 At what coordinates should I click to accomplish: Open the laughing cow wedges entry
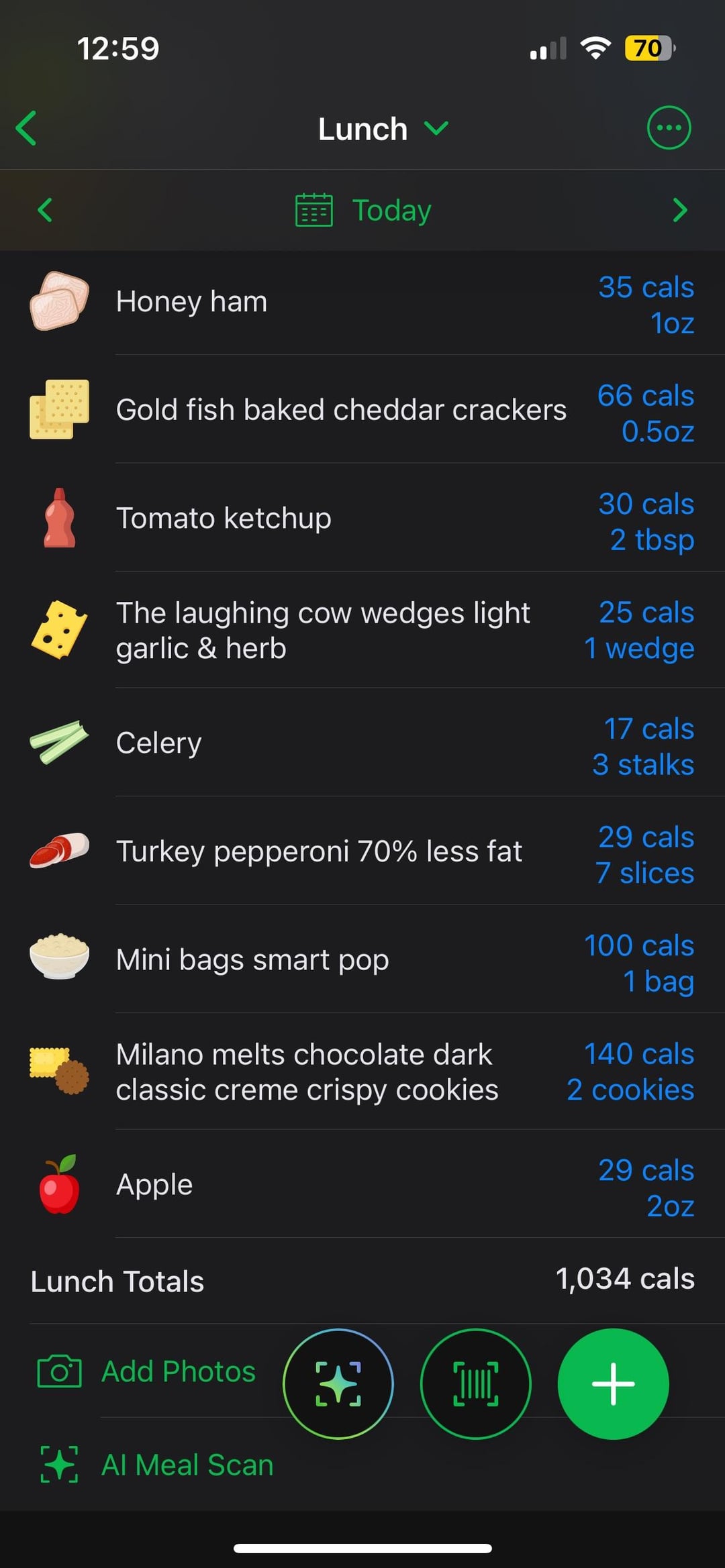tap(362, 630)
